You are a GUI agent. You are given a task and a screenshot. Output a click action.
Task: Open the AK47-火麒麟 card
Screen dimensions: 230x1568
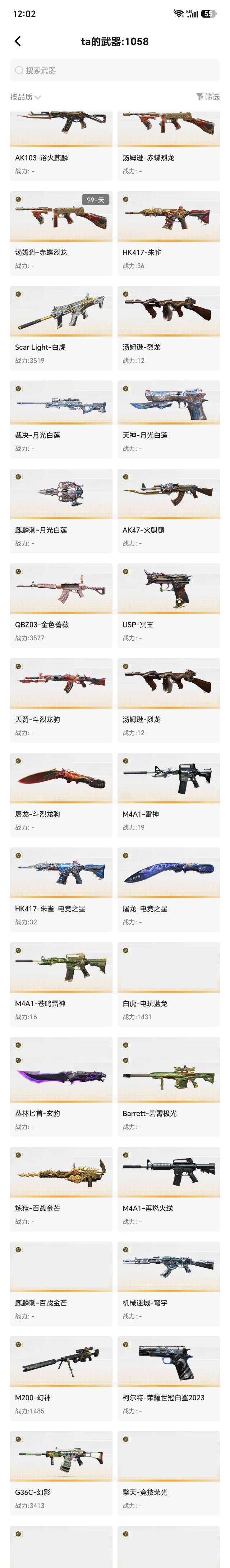[169, 511]
